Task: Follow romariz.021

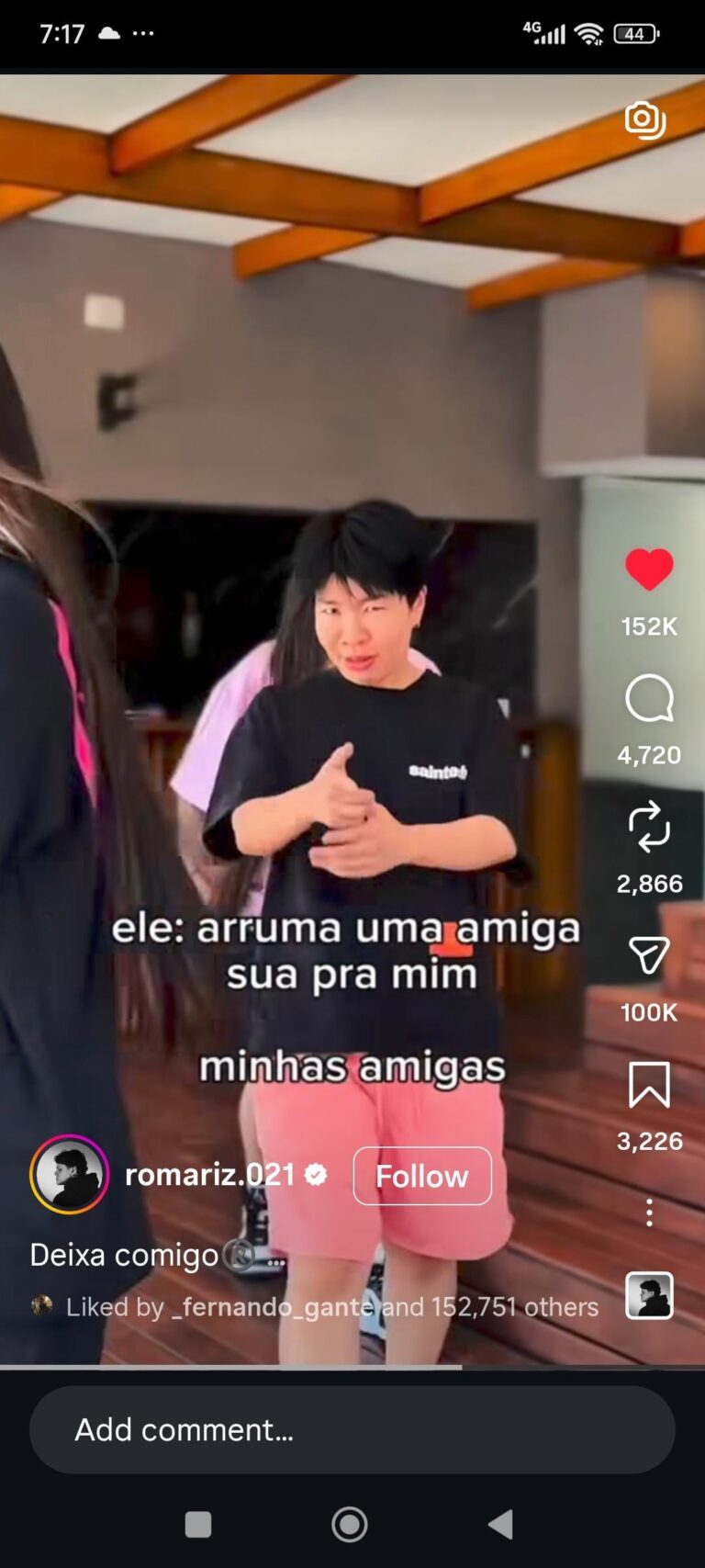Action: pos(422,1176)
